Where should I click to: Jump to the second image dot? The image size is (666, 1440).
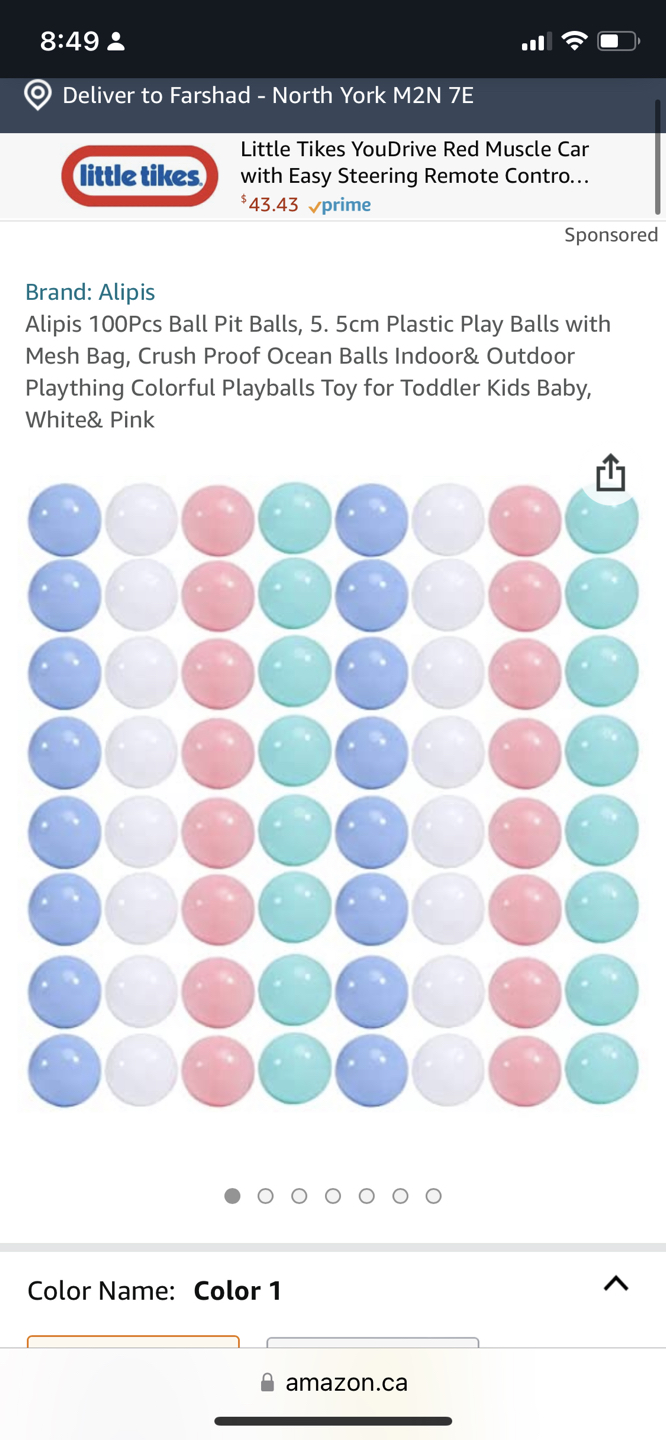tap(265, 1196)
